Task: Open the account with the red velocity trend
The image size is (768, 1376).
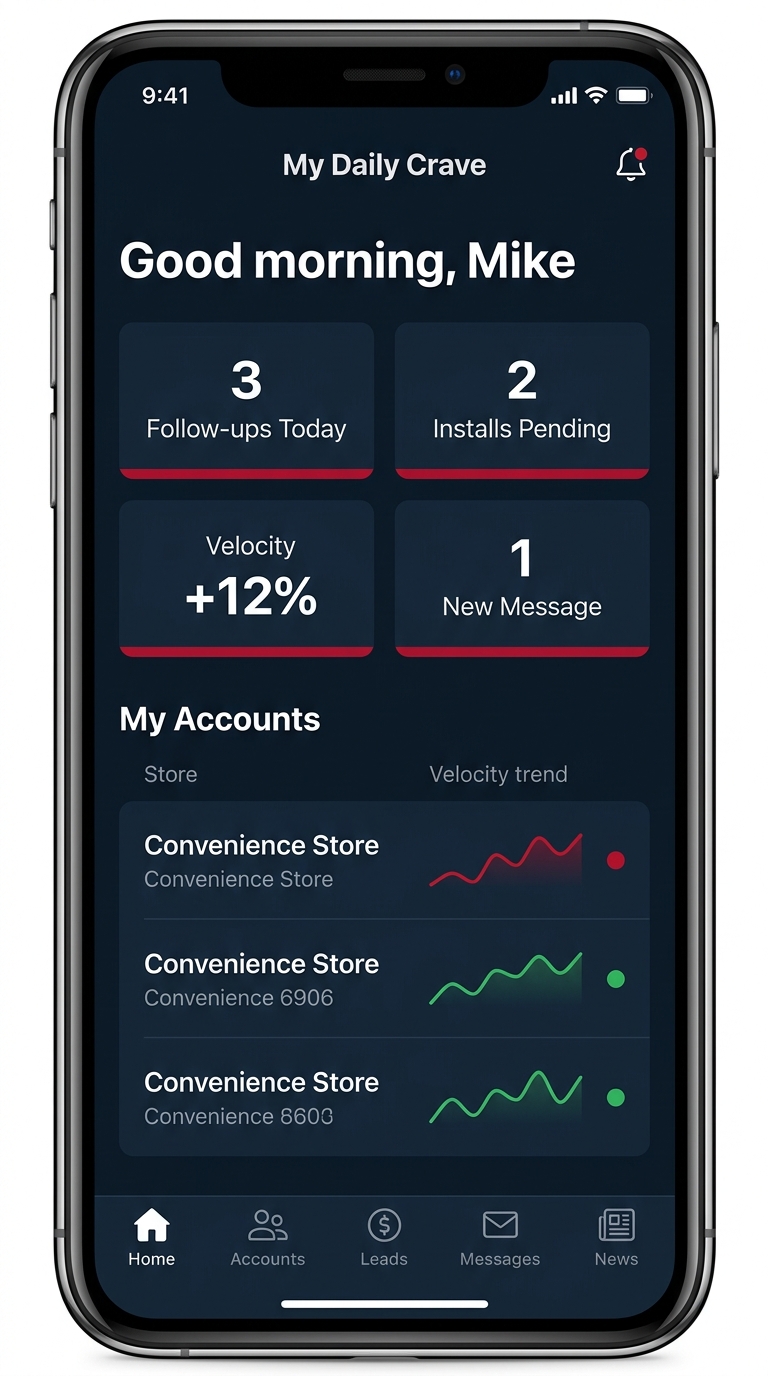Action: point(384,861)
